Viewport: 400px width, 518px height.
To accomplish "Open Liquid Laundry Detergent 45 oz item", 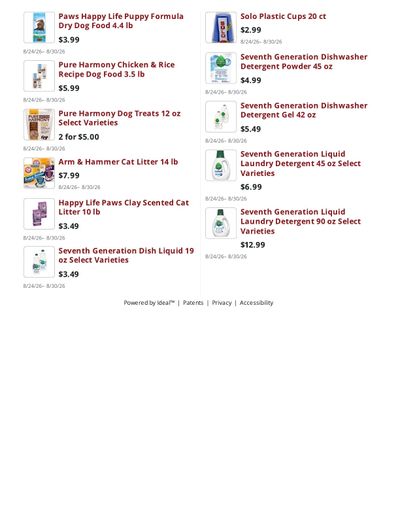I will coord(300,164).
